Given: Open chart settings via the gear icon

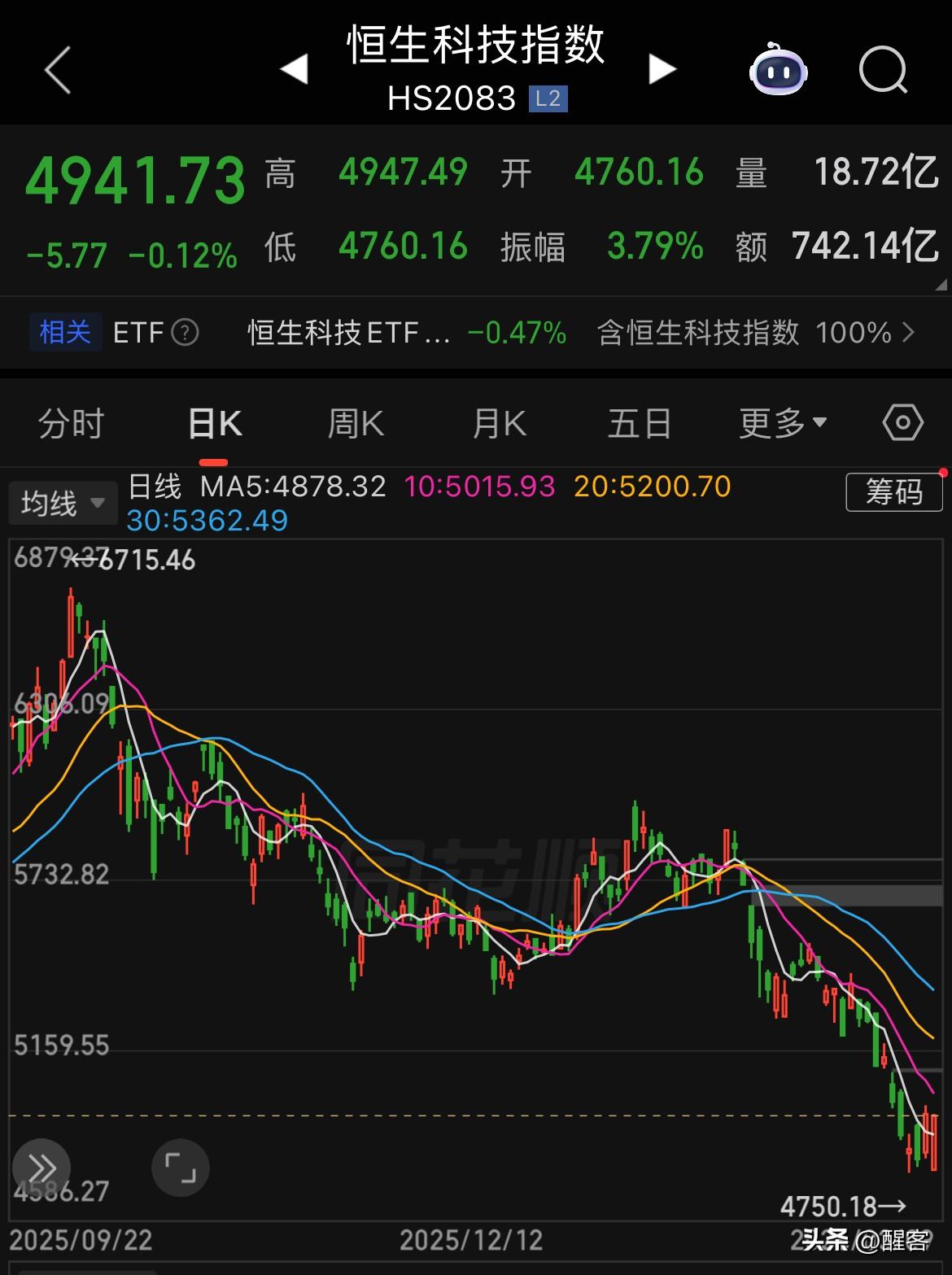Looking at the screenshot, I should (x=902, y=423).
